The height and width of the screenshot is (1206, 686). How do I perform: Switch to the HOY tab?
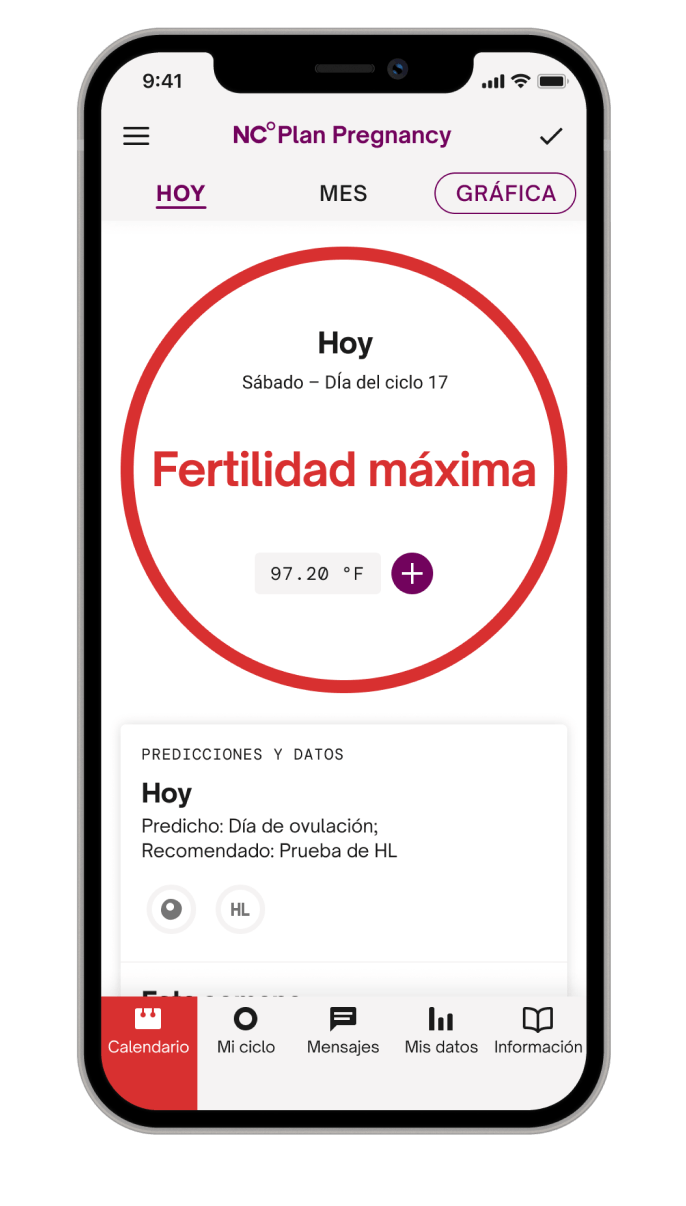point(181,194)
